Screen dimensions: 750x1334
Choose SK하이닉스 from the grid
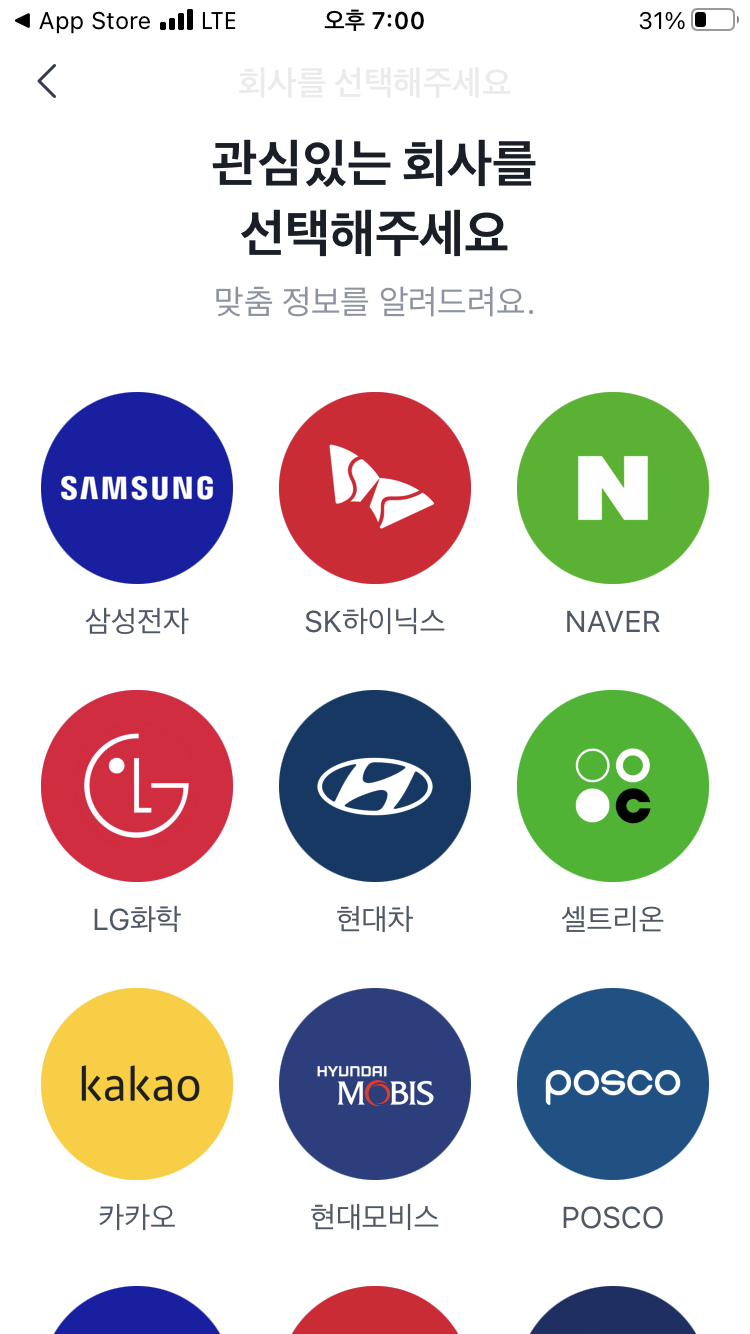(375, 488)
